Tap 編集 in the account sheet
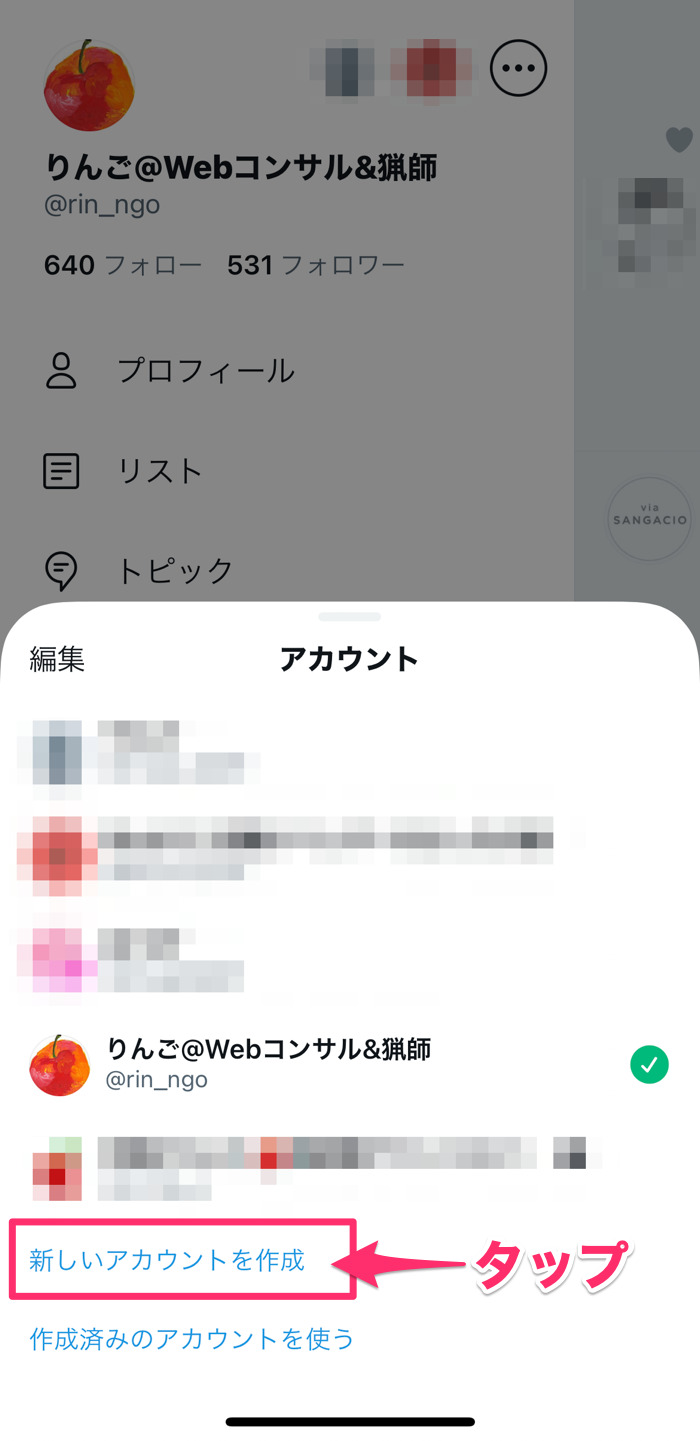Viewport: 700px width, 1441px height. click(x=57, y=659)
